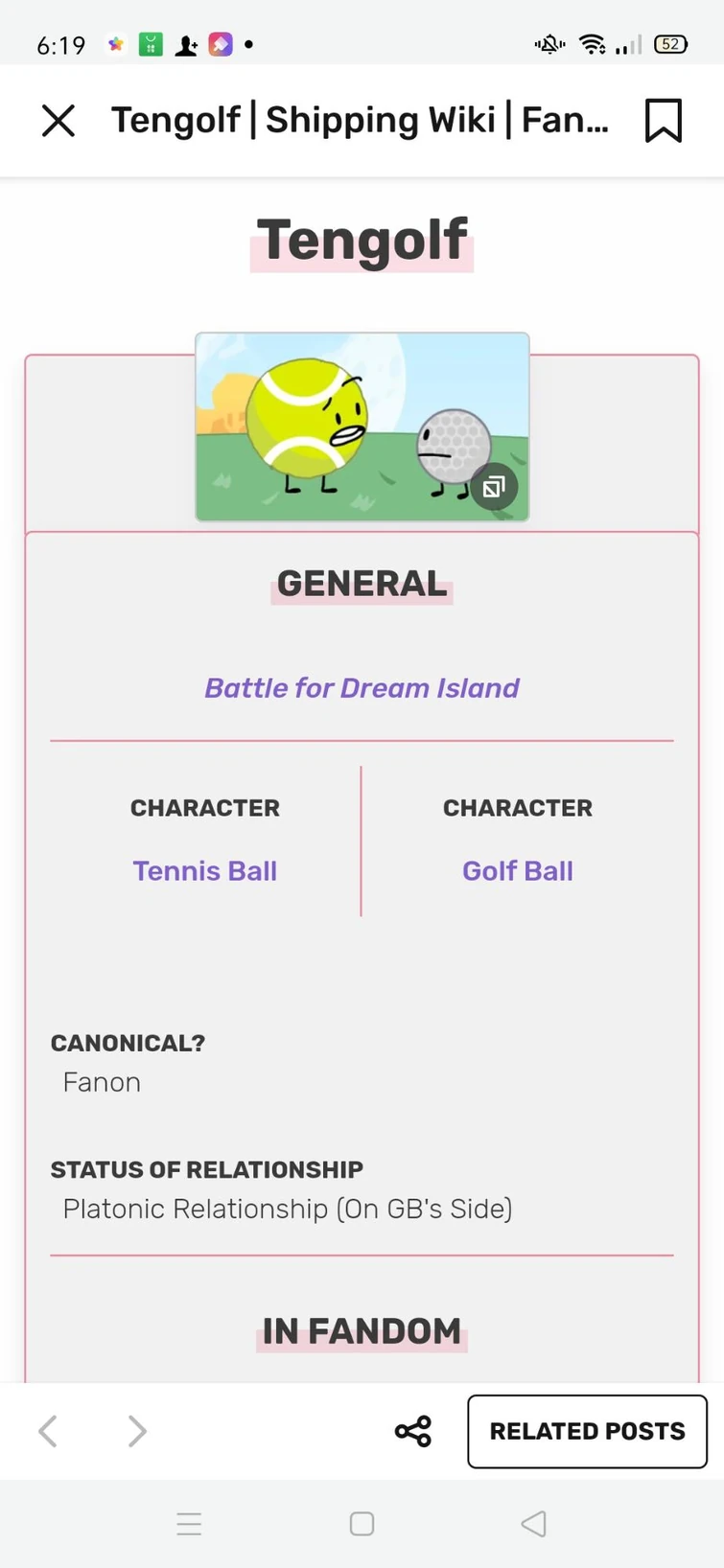Viewport: 724px width, 1568px height.
Task: Toggle the bookmark for this page
Action: [663, 121]
